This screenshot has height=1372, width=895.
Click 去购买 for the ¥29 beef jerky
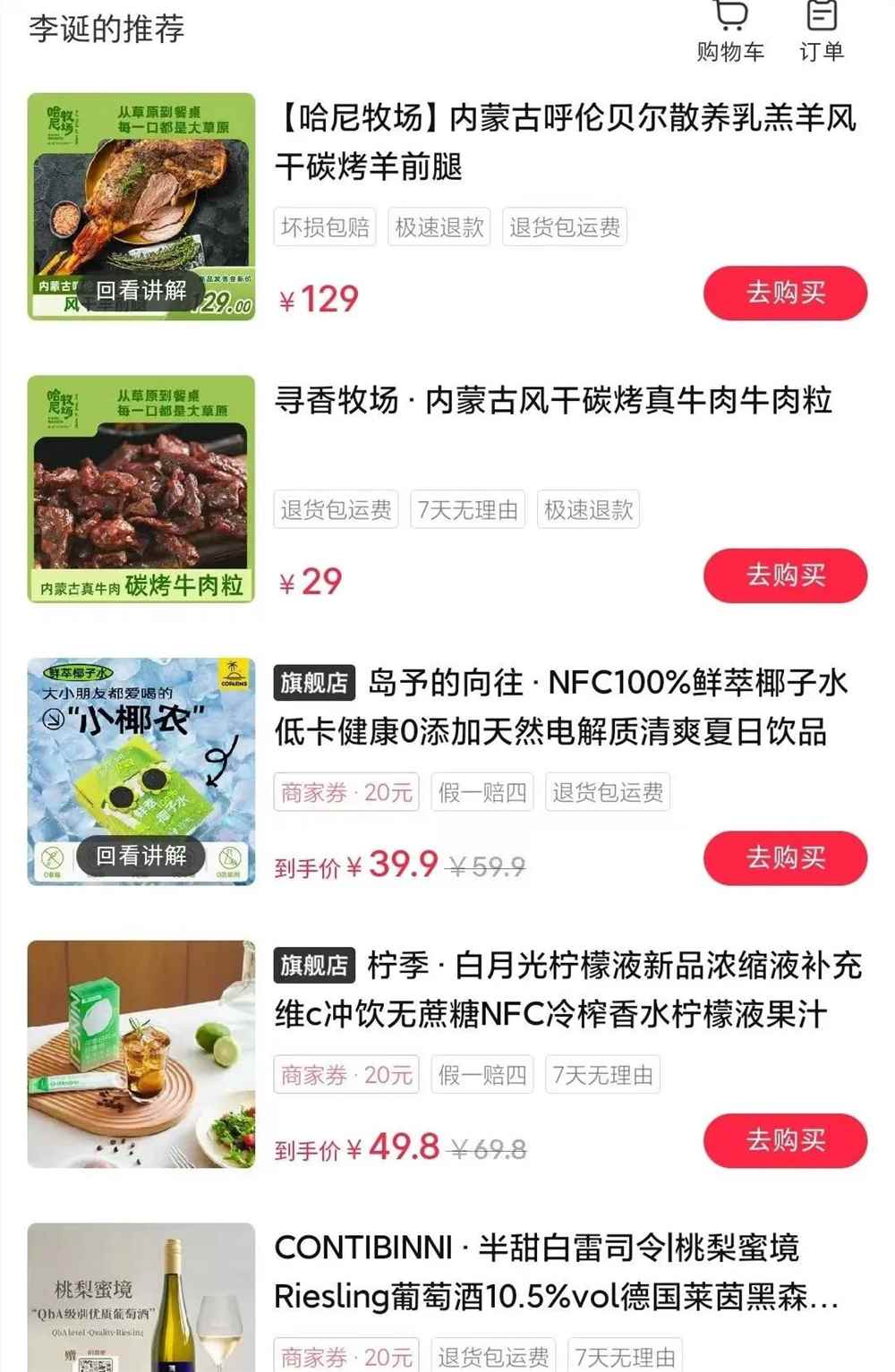tap(785, 576)
